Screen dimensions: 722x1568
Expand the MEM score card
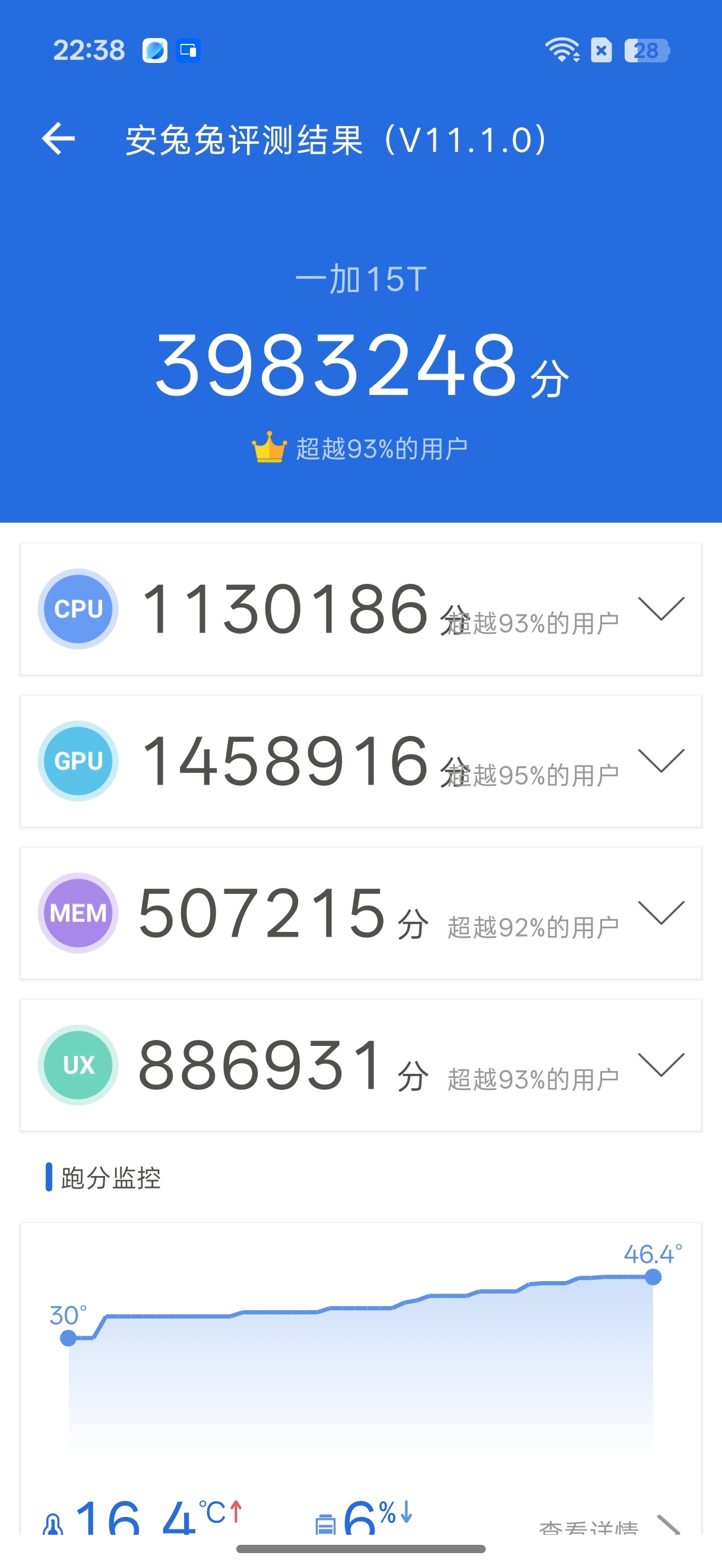[x=661, y=912]
